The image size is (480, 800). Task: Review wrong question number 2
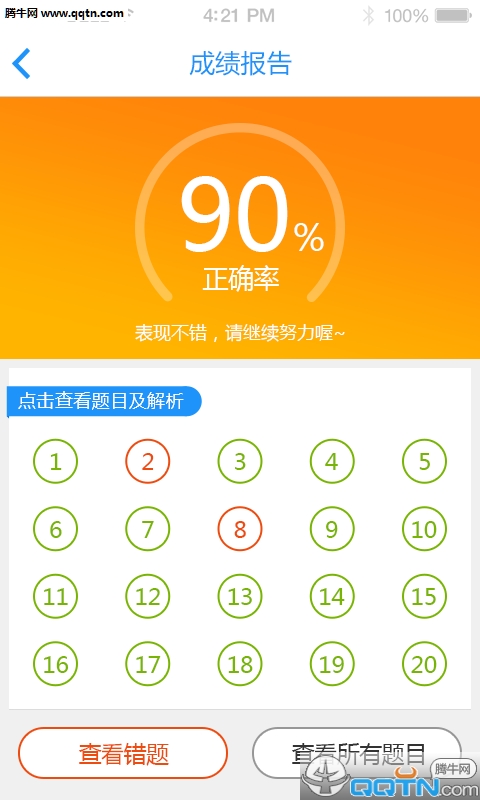point(148,462)
